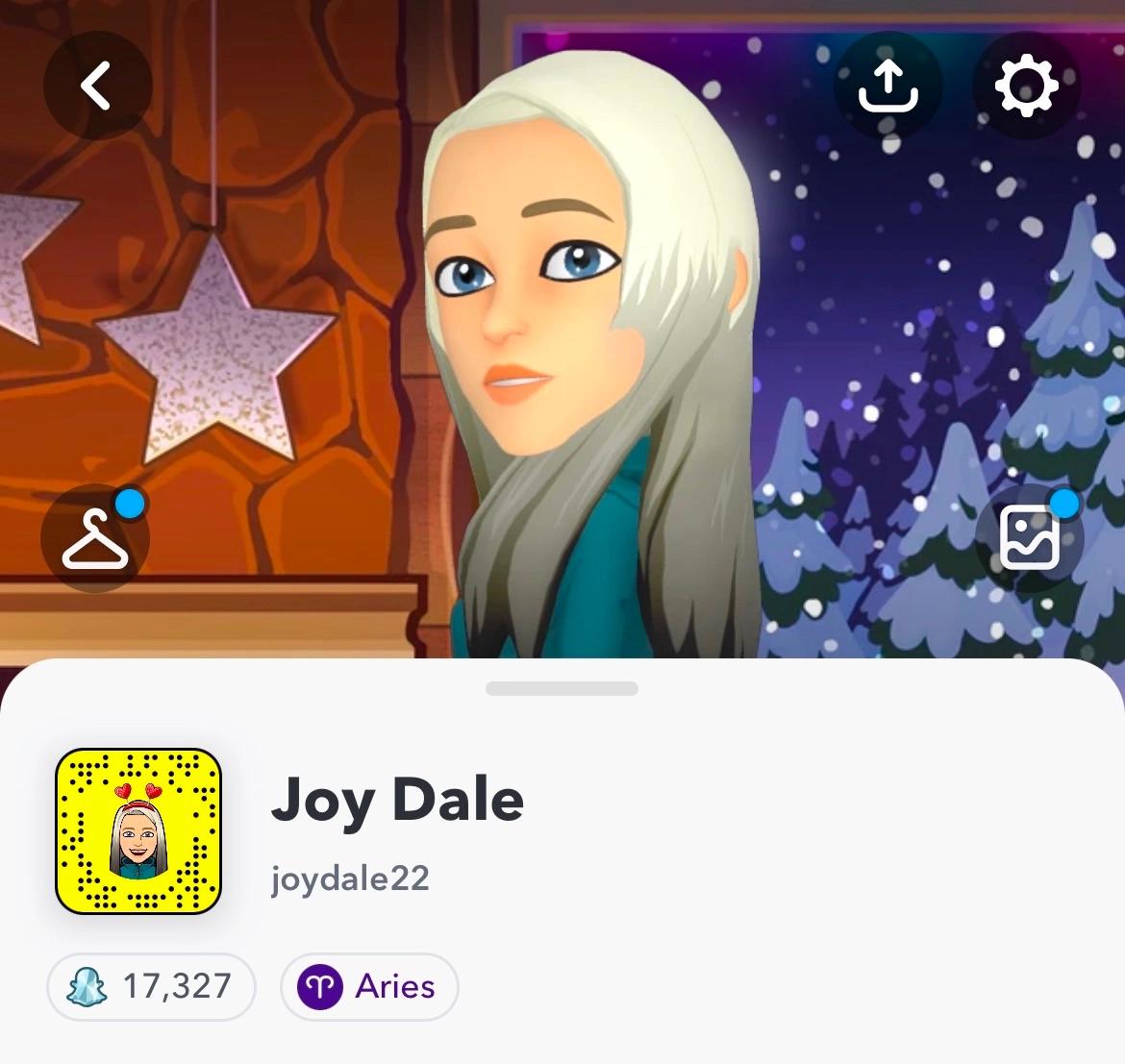Open the Joy Dale Snapcode
Screen dimensions: 1125x1064
[x=138, y=830]
